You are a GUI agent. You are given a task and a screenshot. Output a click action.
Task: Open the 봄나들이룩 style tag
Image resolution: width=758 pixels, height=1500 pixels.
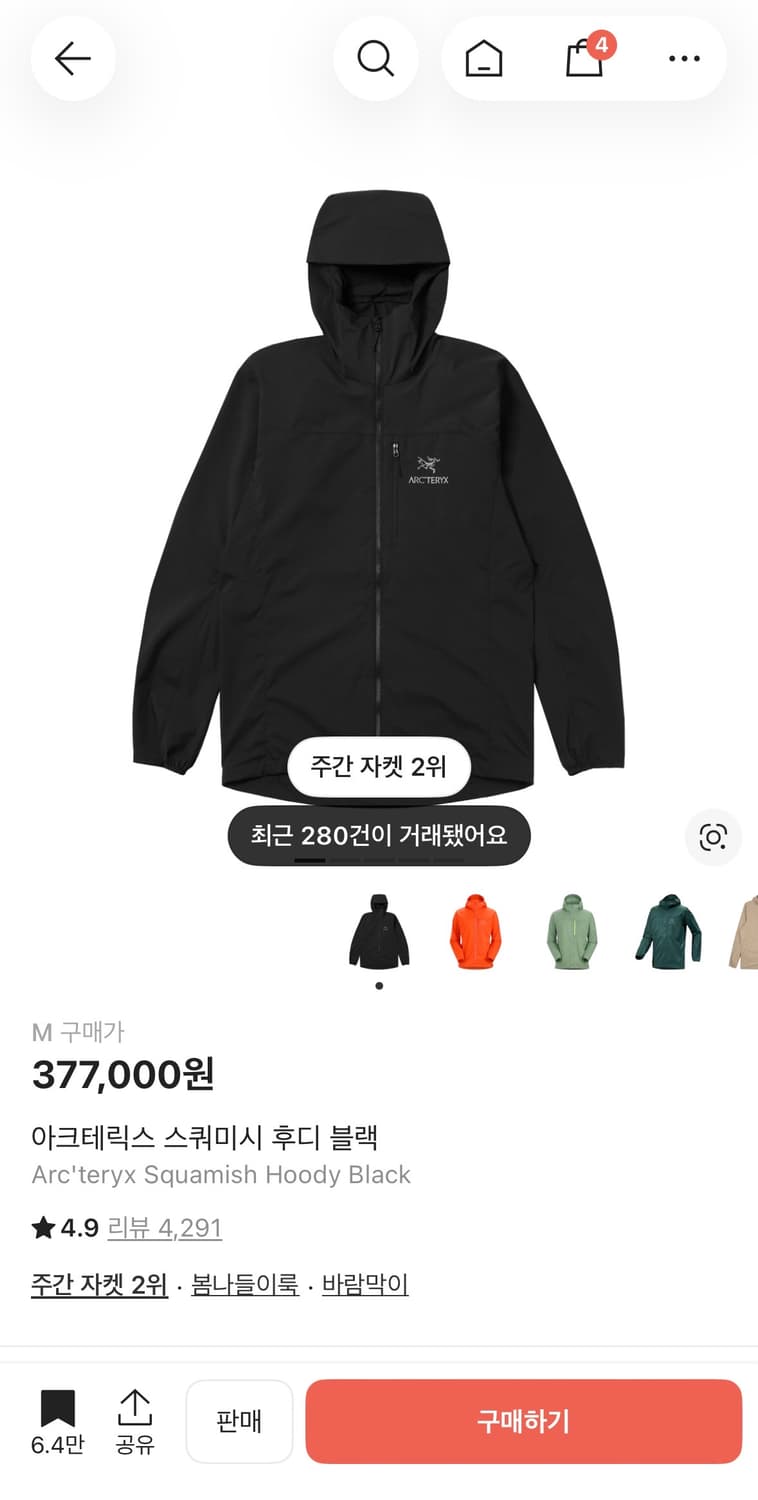(244, 1288)
